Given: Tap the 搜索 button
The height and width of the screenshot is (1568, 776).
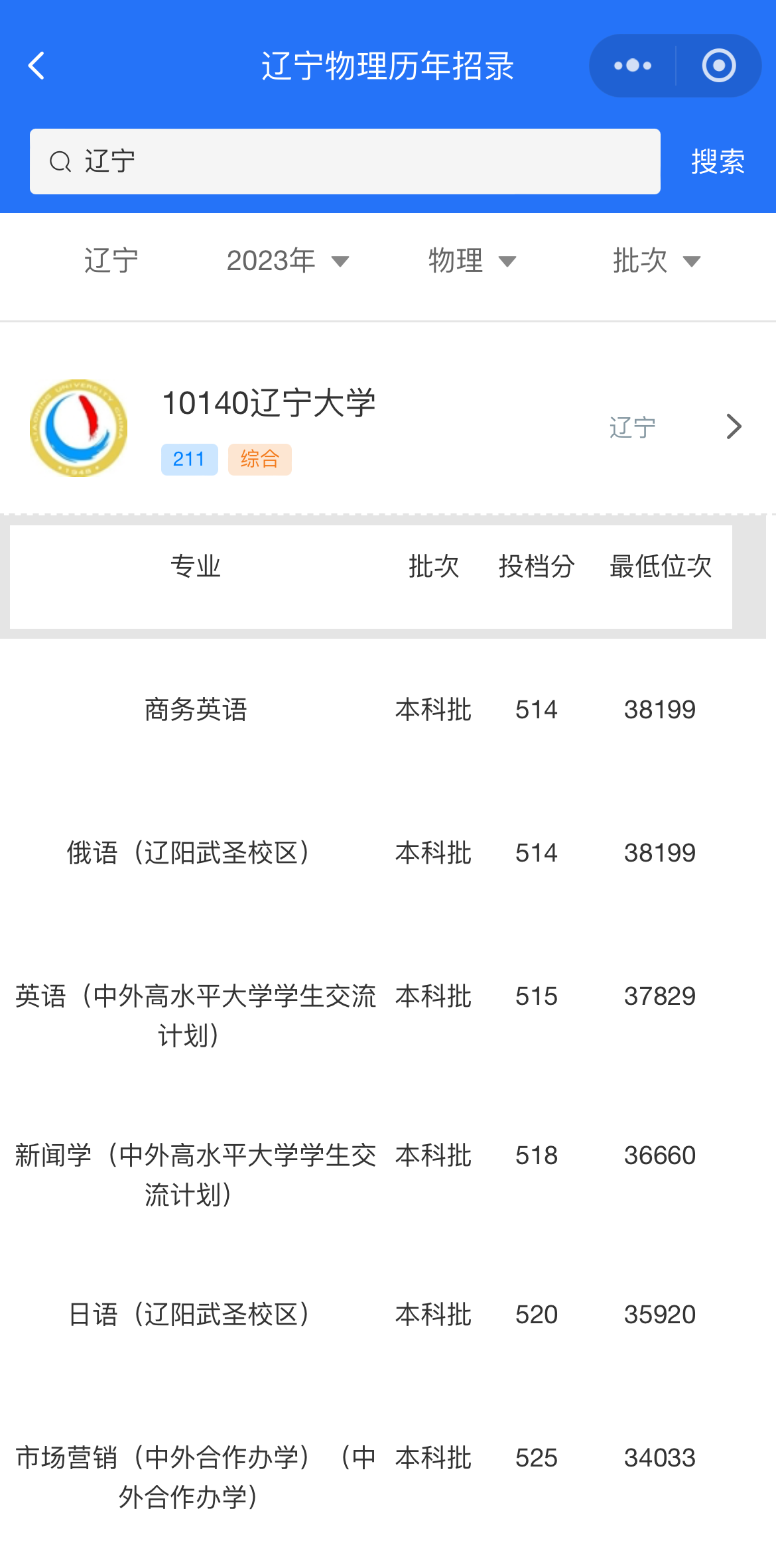Looking at the screenshot, I should pos(718,161).
